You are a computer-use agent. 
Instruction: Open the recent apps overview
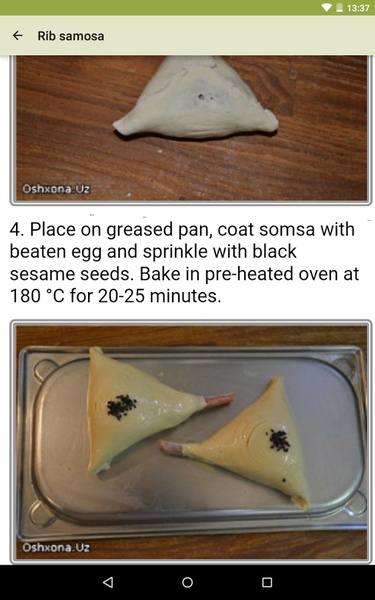click(267, 582)
